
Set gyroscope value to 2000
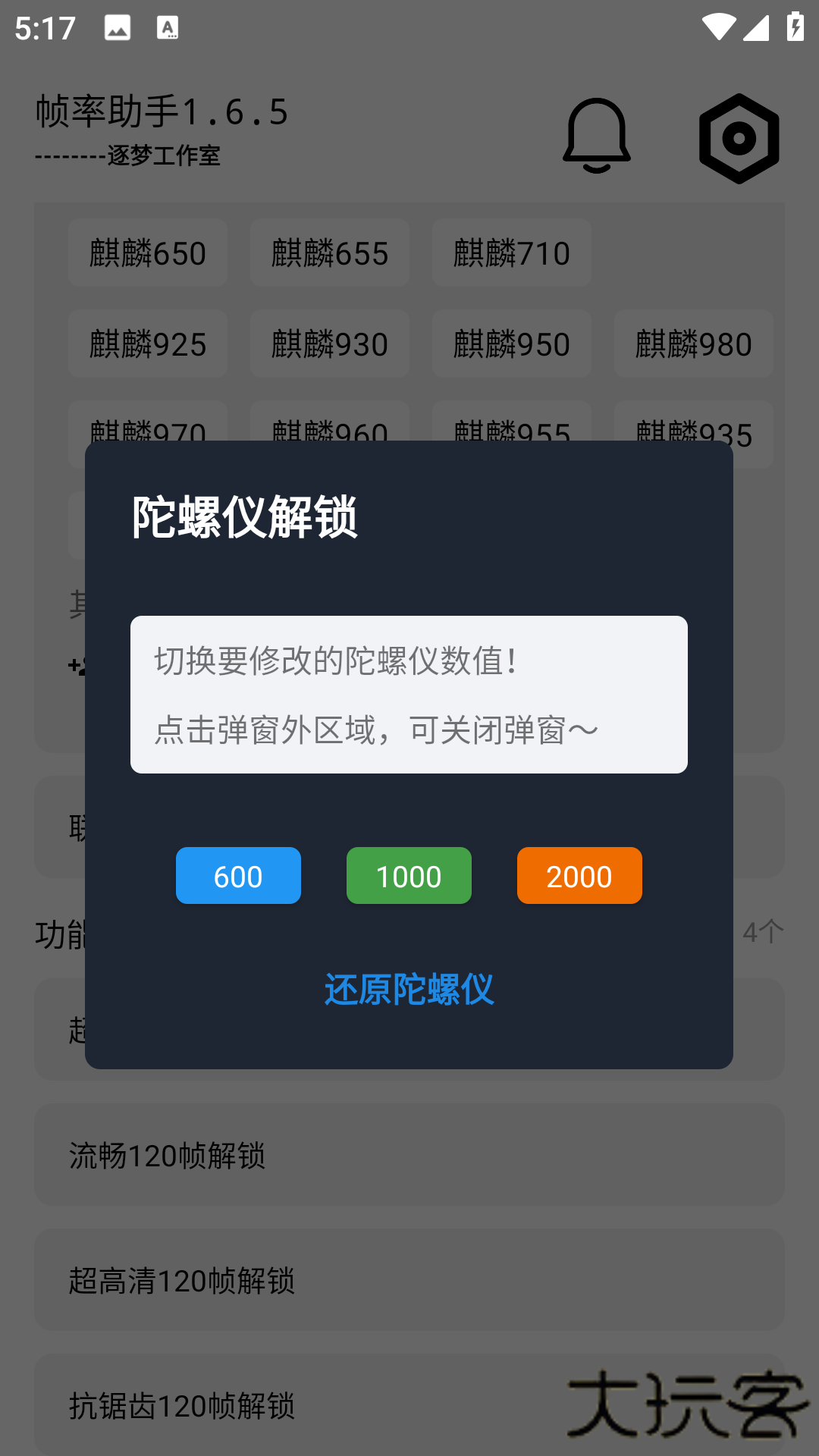(579, 876)
